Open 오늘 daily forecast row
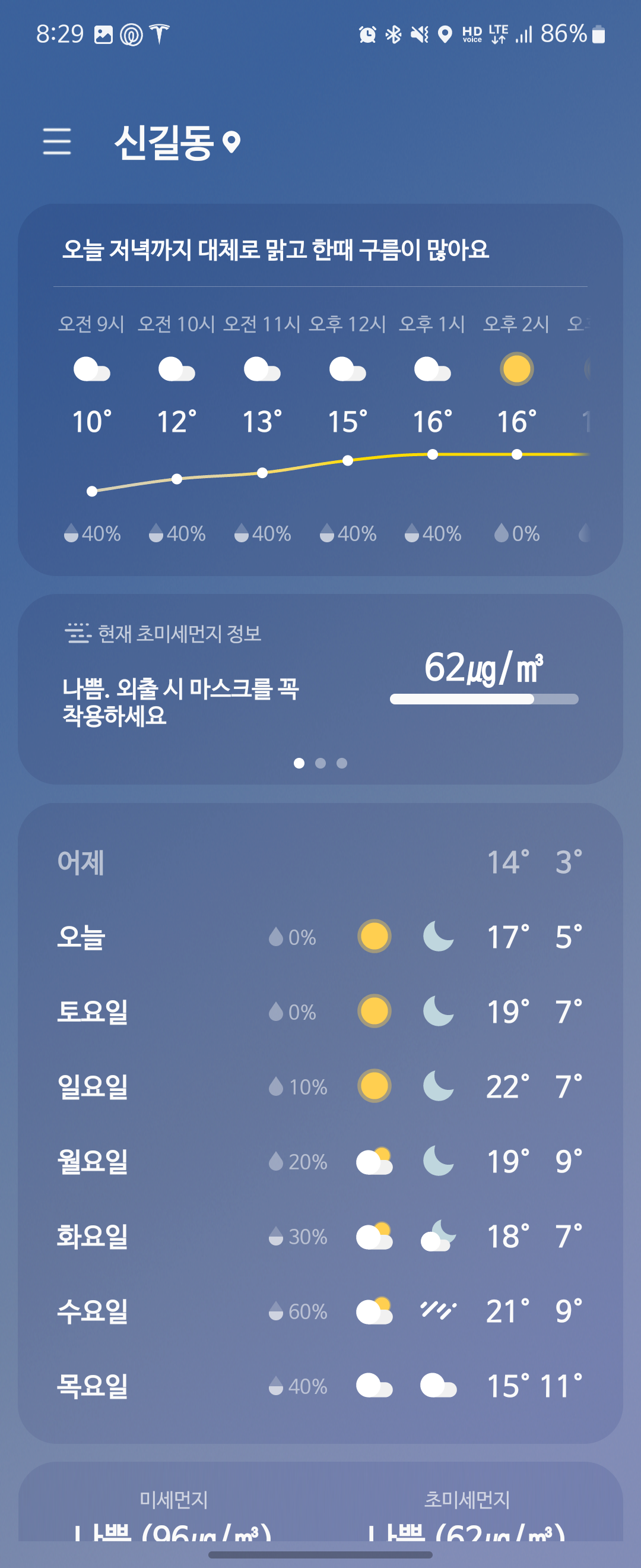641x1568 pixels. 320,937
